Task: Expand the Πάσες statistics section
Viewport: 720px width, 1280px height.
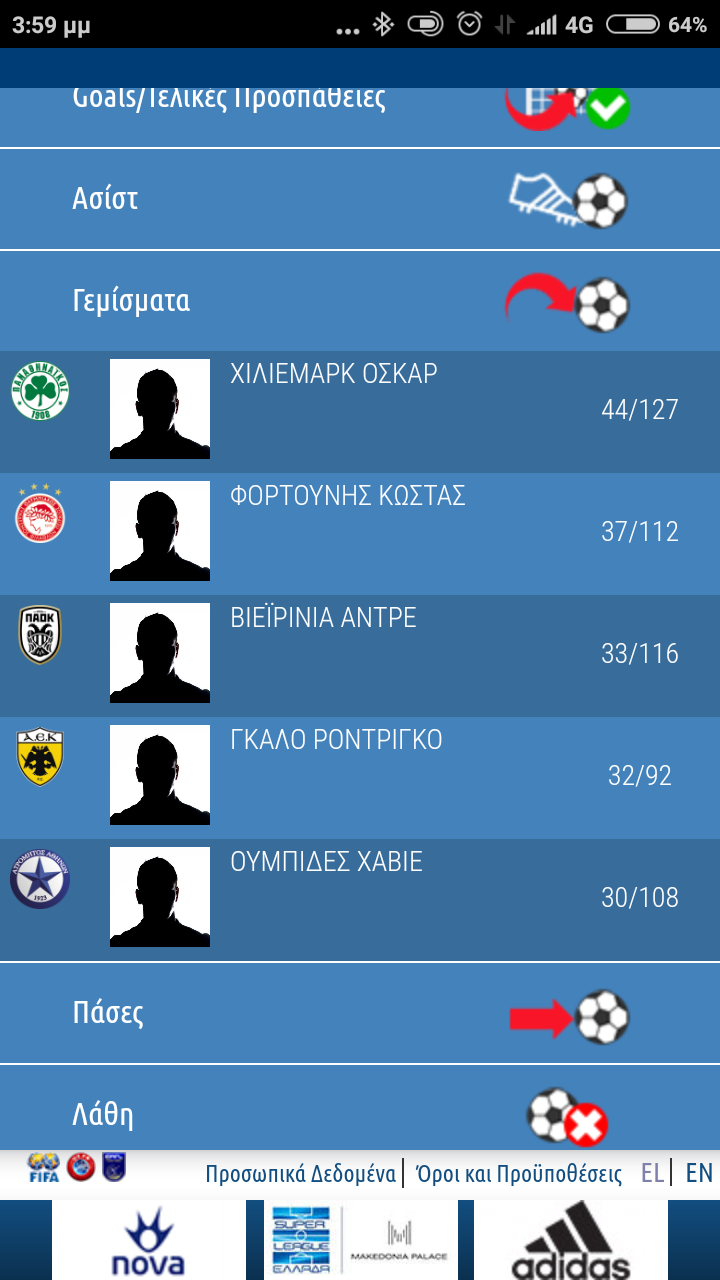Action: coord(360,1014)
